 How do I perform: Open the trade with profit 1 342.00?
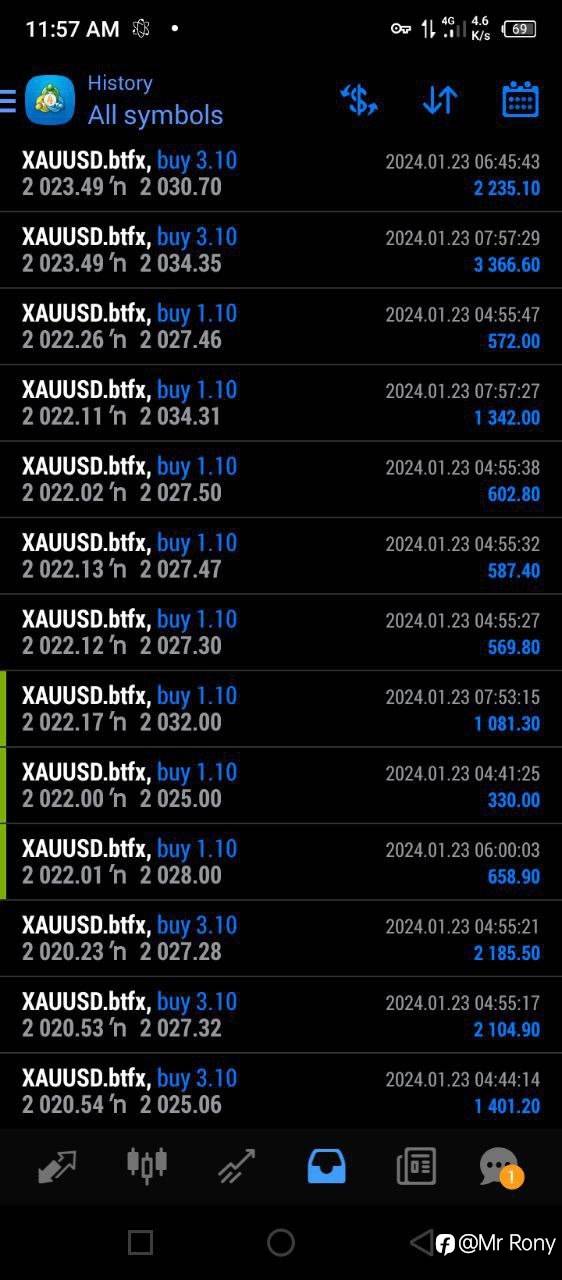coord(281,403)
